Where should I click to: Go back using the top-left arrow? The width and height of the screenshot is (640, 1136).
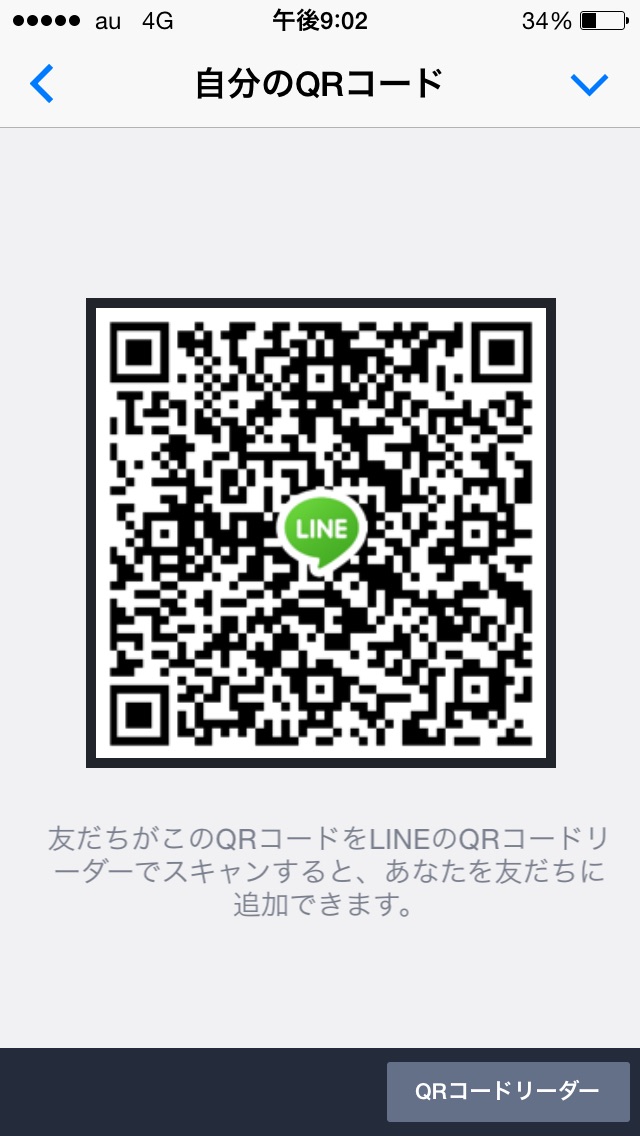(x=42, y=84)
